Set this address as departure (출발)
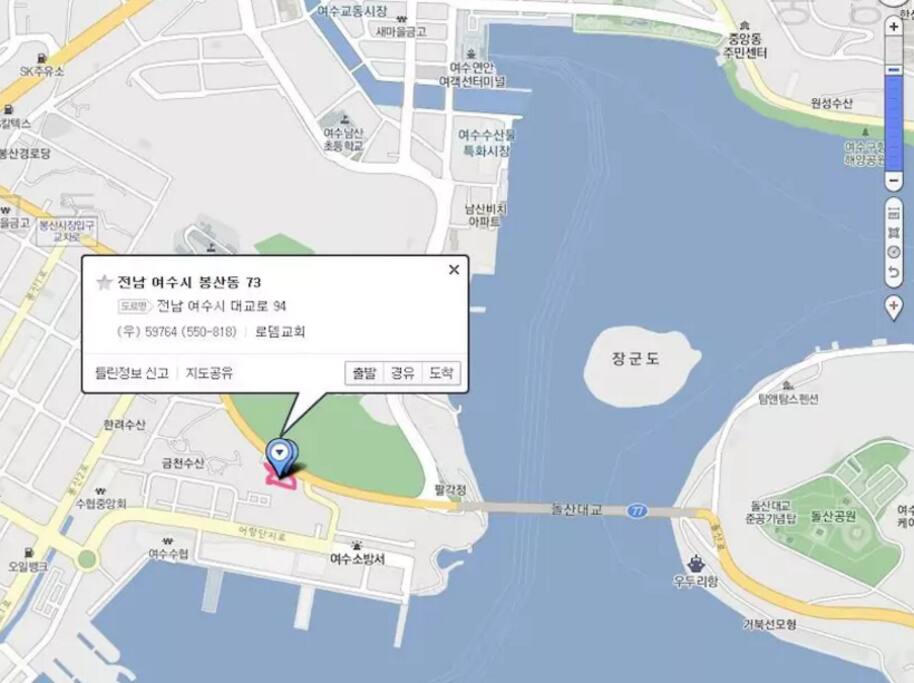The image size is (914, 683). pyautogui.click(x=364, y=373)
